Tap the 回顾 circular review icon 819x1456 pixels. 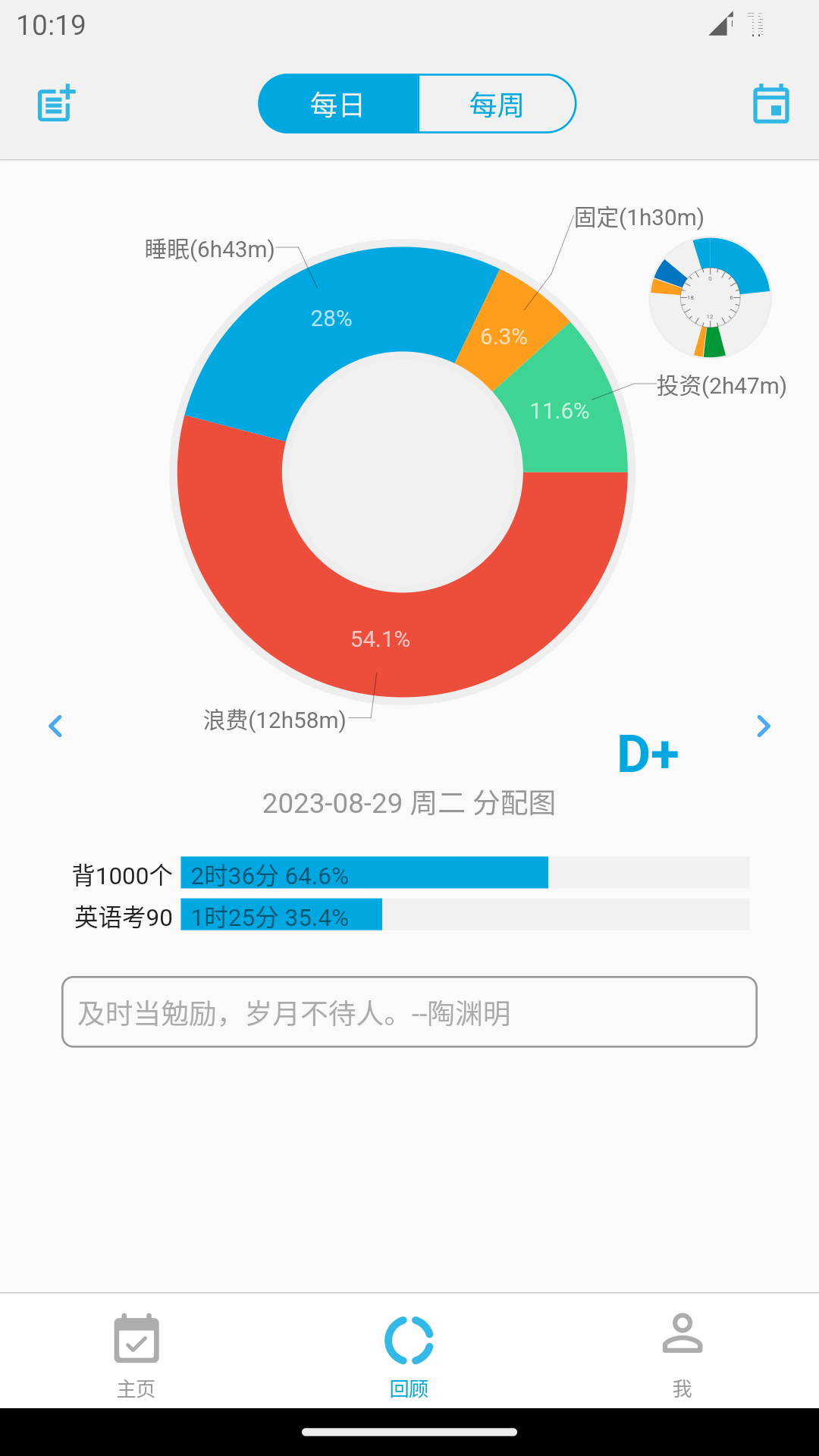pos(409,1341)
